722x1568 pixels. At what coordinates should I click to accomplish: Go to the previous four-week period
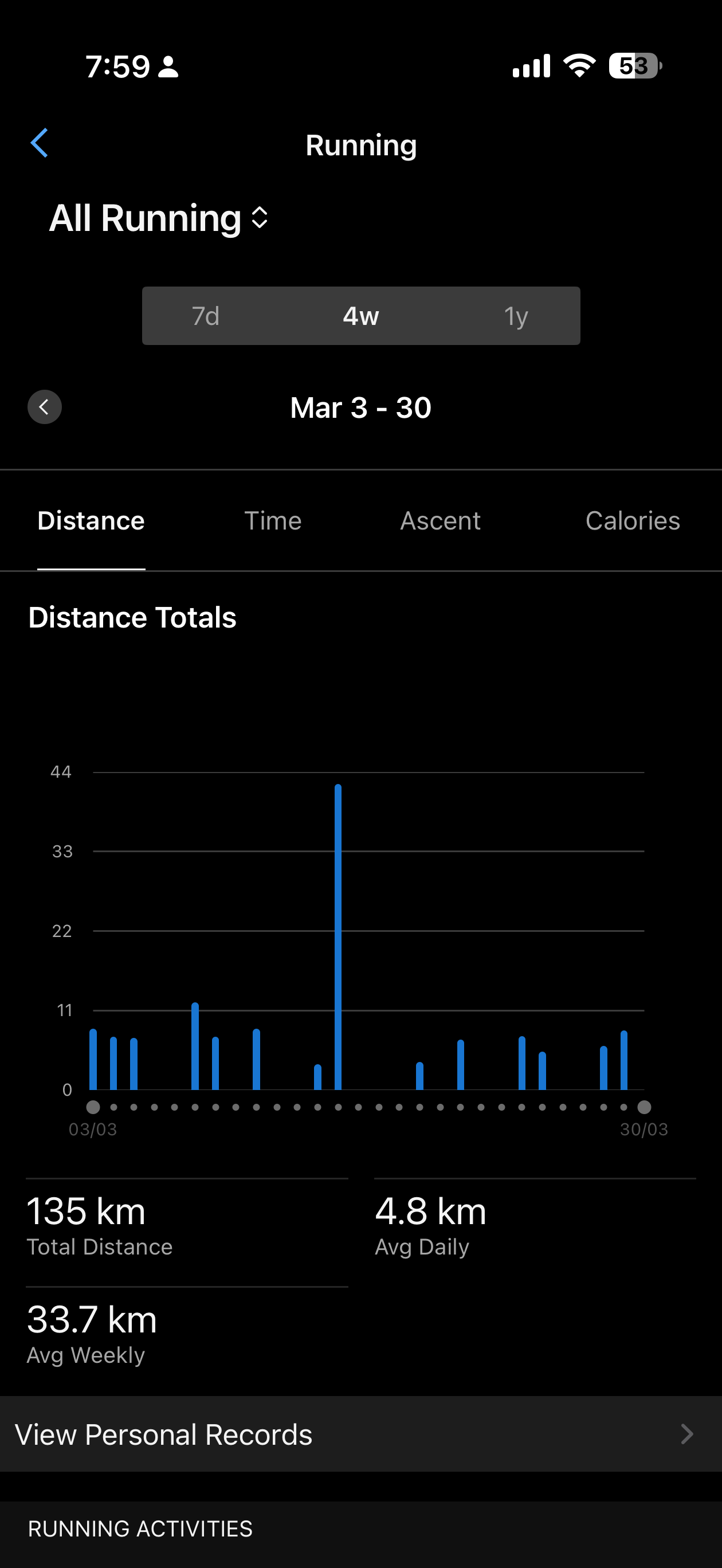45,406
